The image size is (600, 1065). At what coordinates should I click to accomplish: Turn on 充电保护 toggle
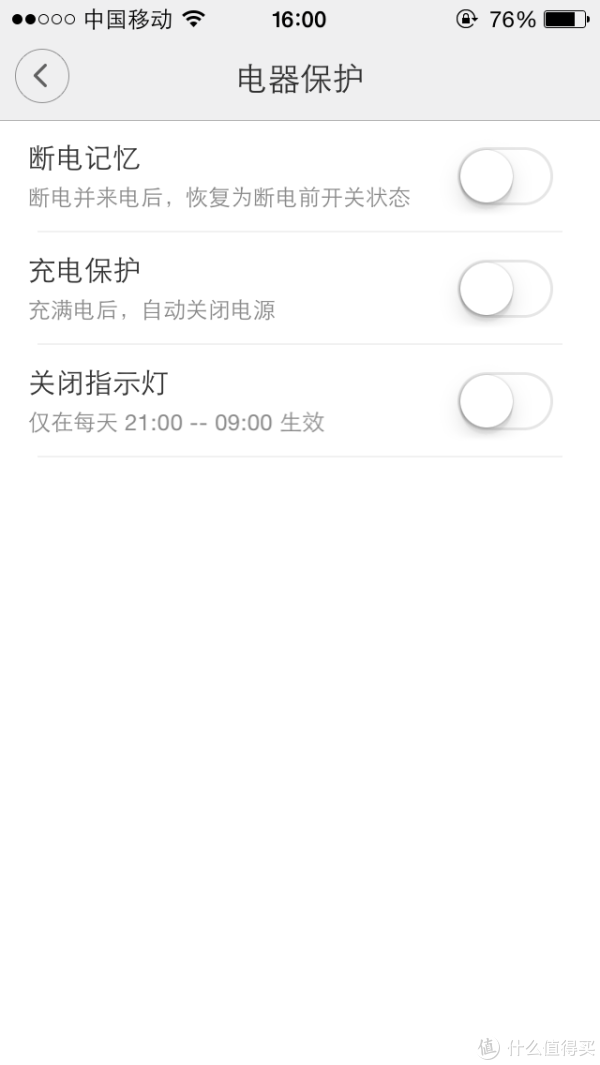(x=505, y=289)
